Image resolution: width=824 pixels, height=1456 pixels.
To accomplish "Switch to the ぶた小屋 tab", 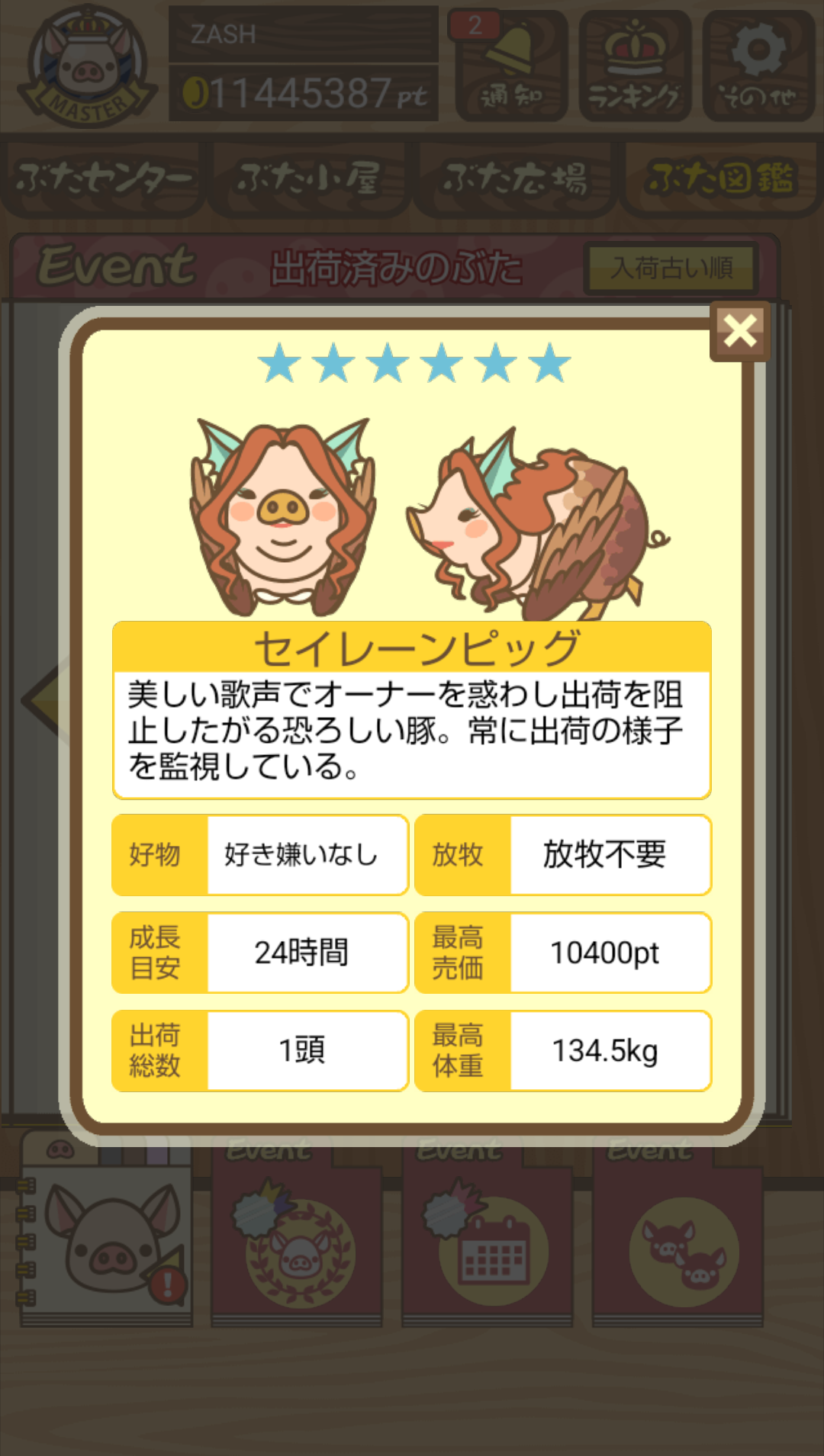I will (308, 178).
